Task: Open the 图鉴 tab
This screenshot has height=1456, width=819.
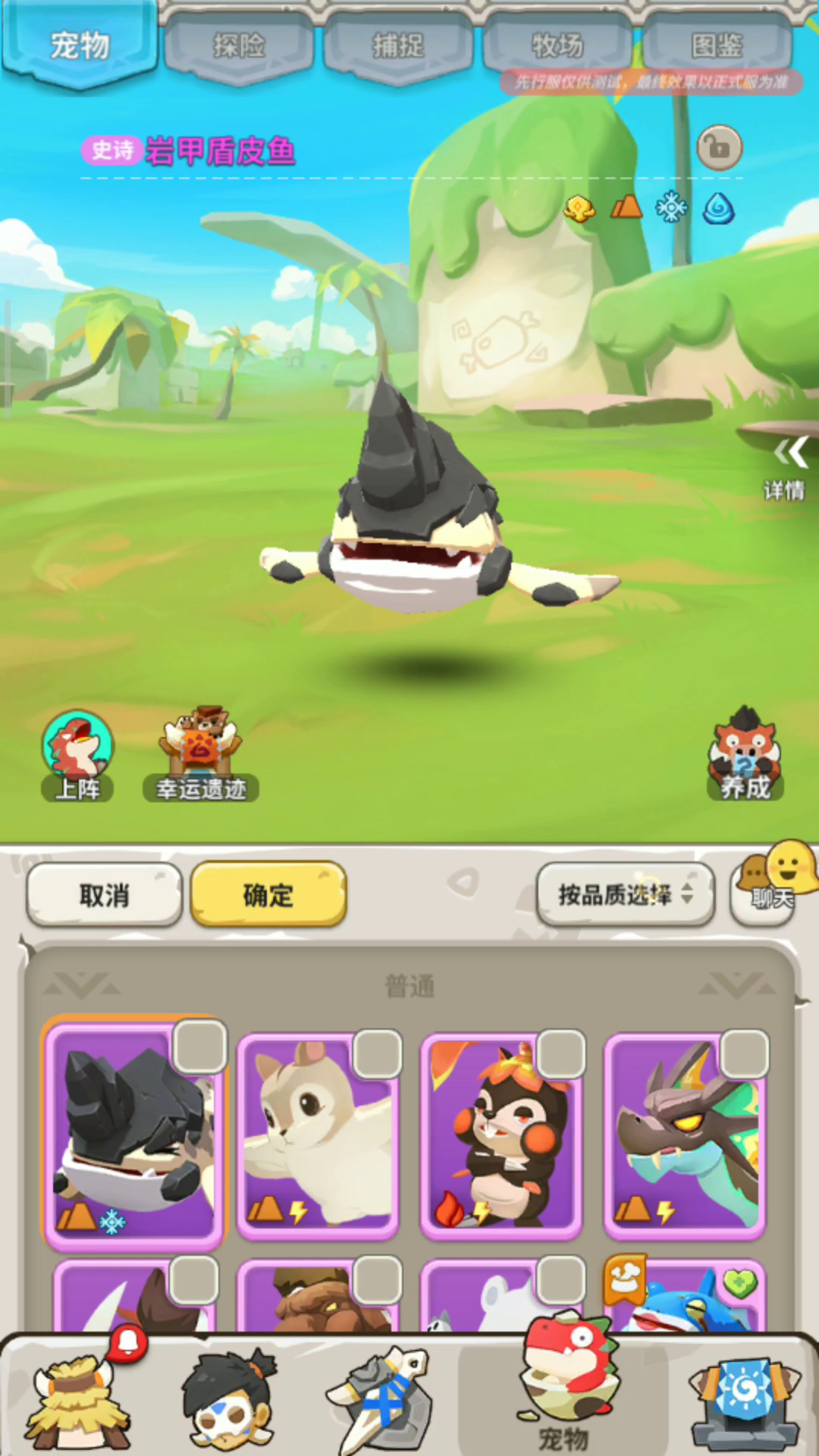Action: pyautogui.click(x=717, y=45)
